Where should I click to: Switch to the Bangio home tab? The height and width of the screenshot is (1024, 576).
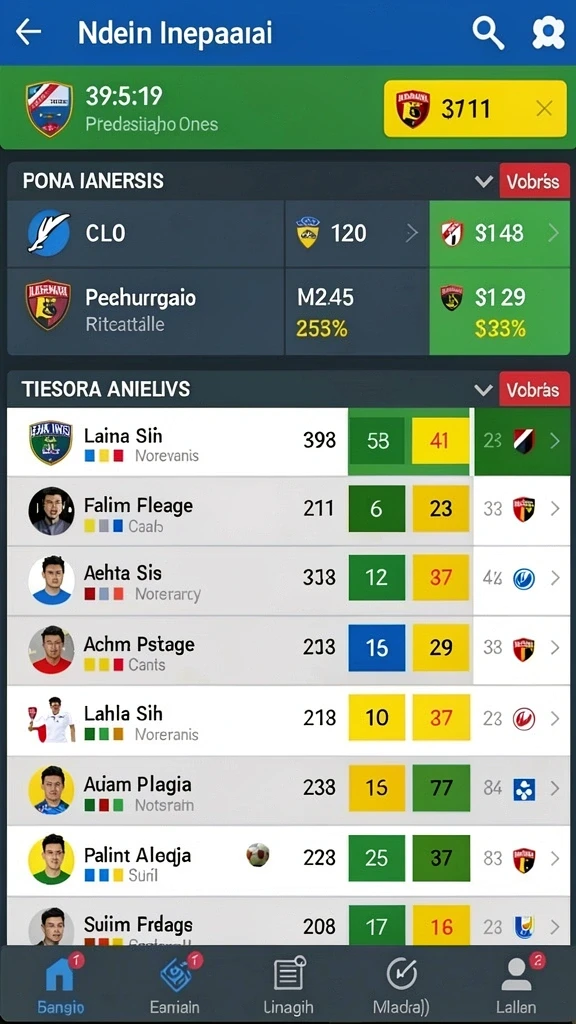click(x=59, y=984)
